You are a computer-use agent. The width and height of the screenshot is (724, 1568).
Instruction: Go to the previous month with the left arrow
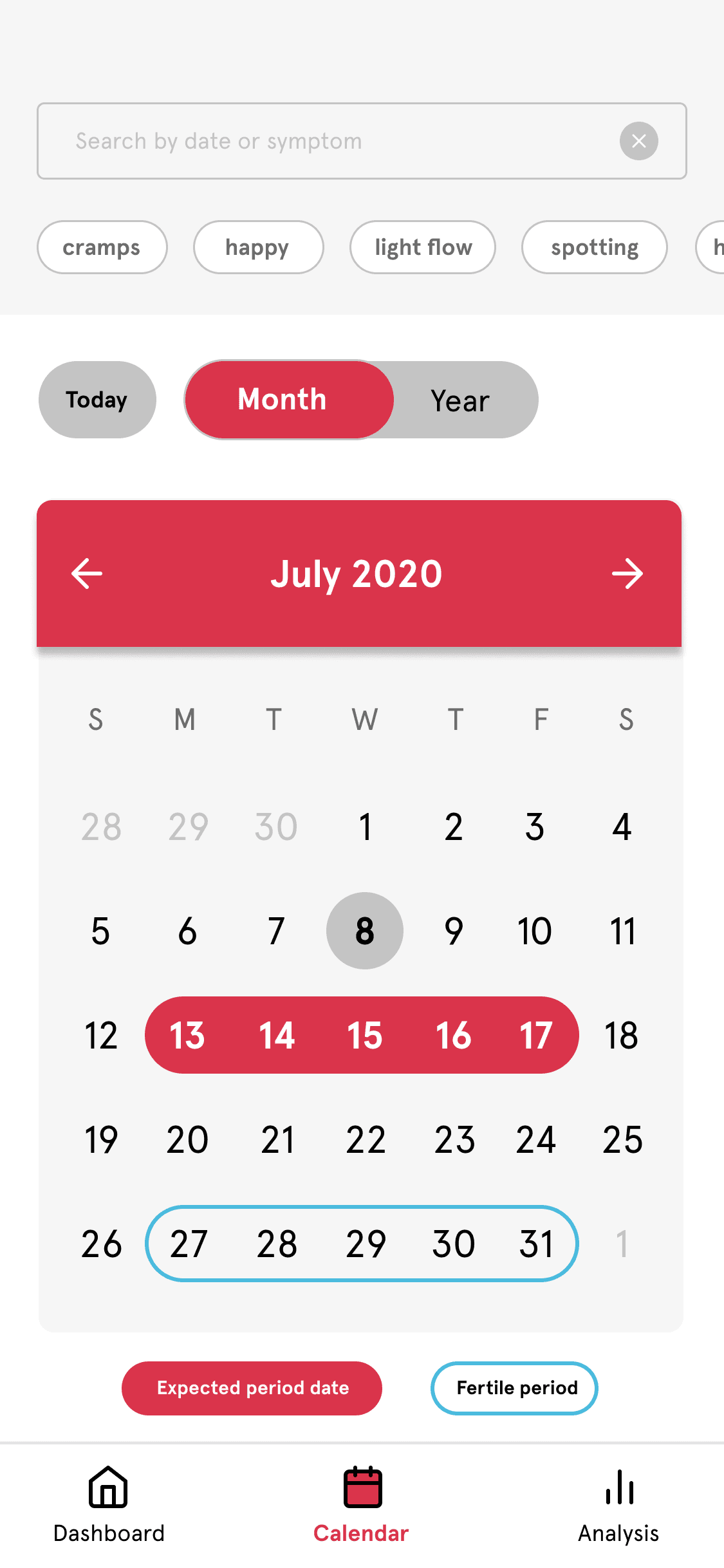click(x=87, y=574)
